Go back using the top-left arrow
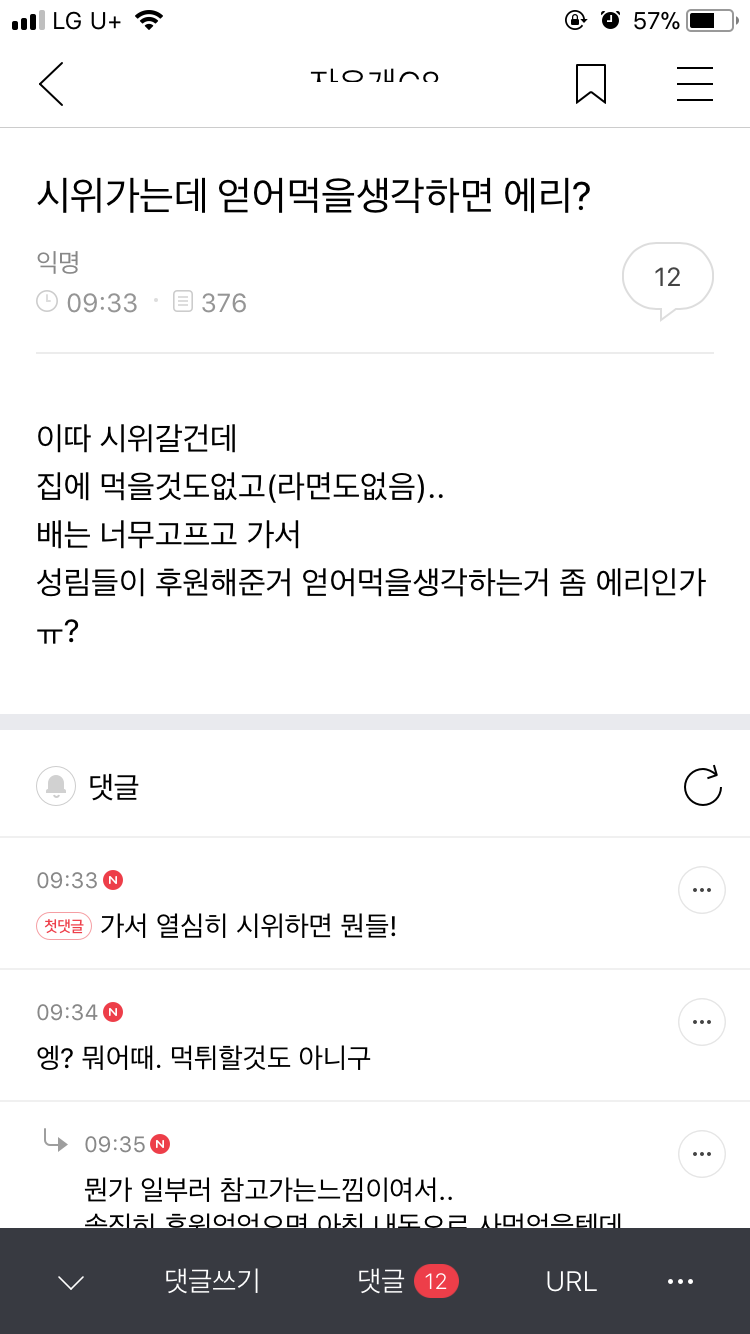Screen dimensions: 750x1334 coord(51,84)
